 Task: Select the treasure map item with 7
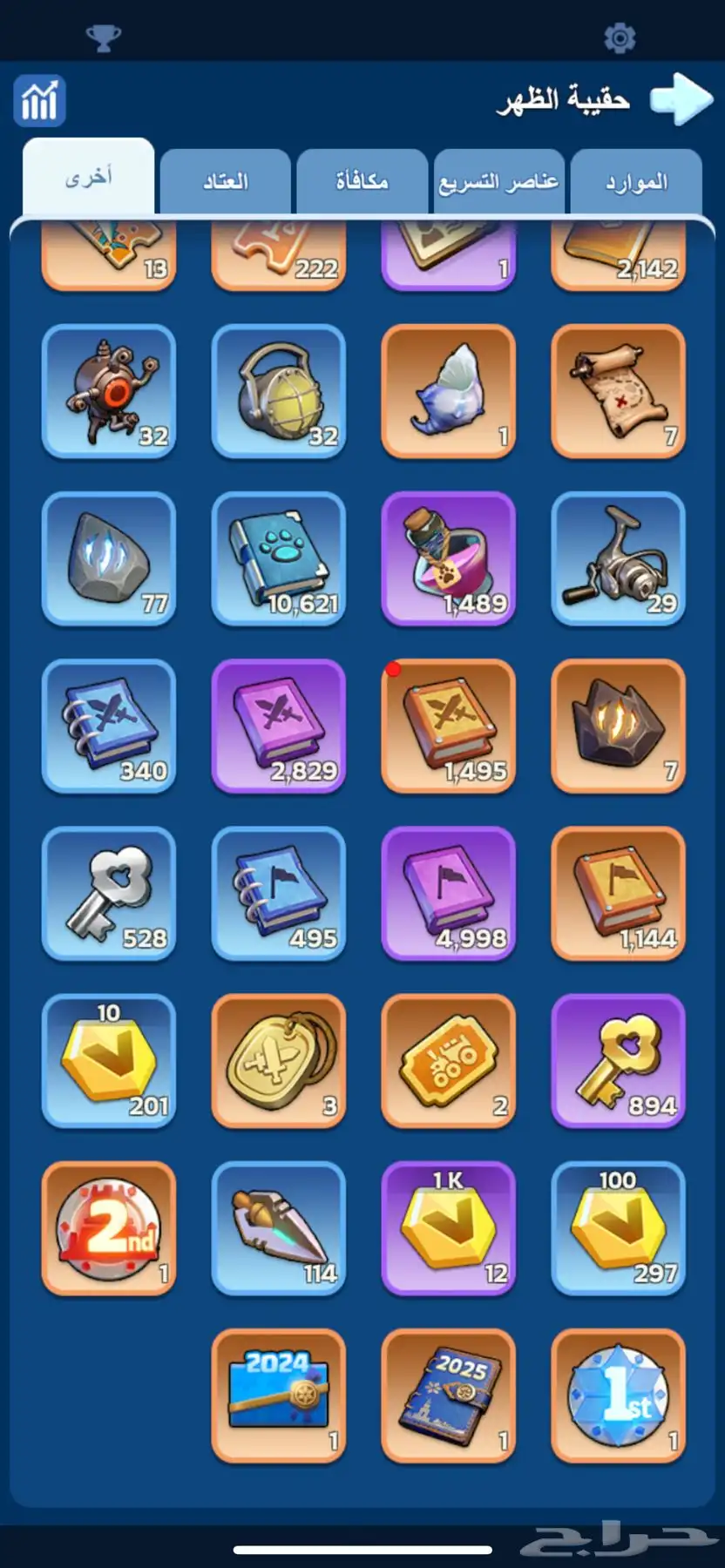coord(618,391)
